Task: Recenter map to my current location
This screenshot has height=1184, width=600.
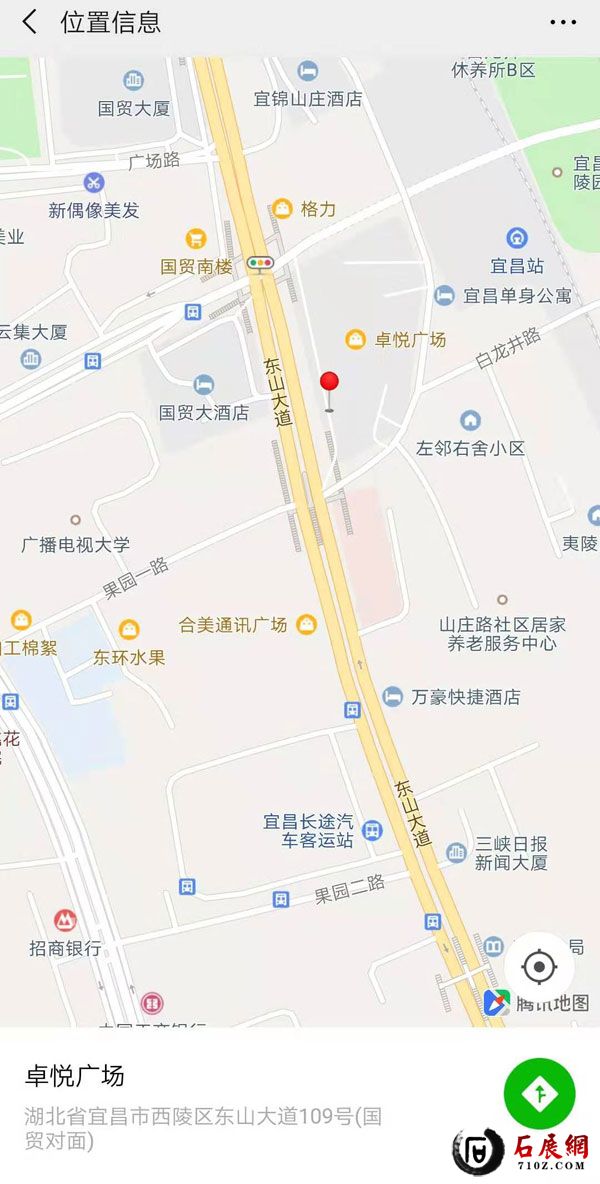Action: coord(539,966)
